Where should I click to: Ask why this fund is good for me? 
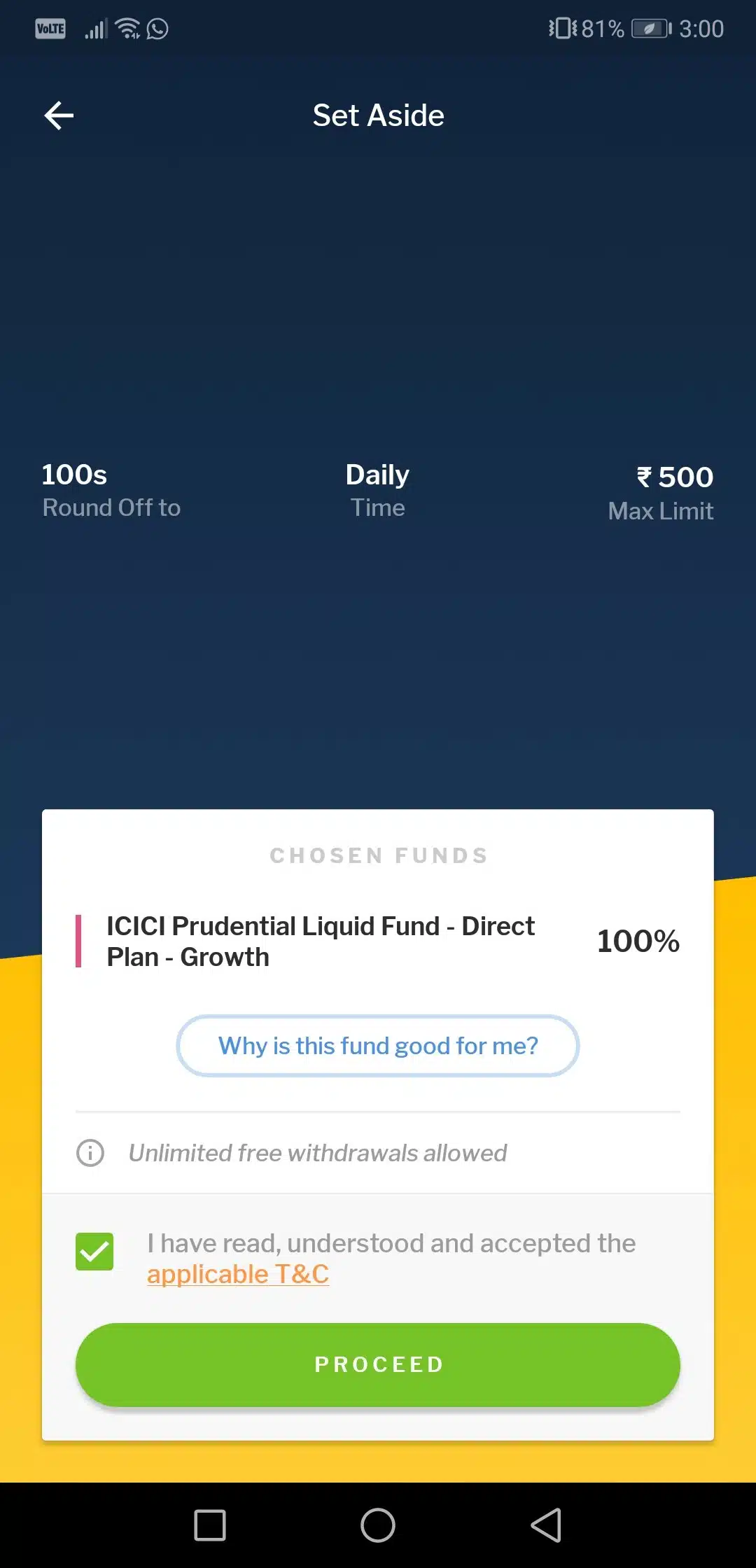377,1046
